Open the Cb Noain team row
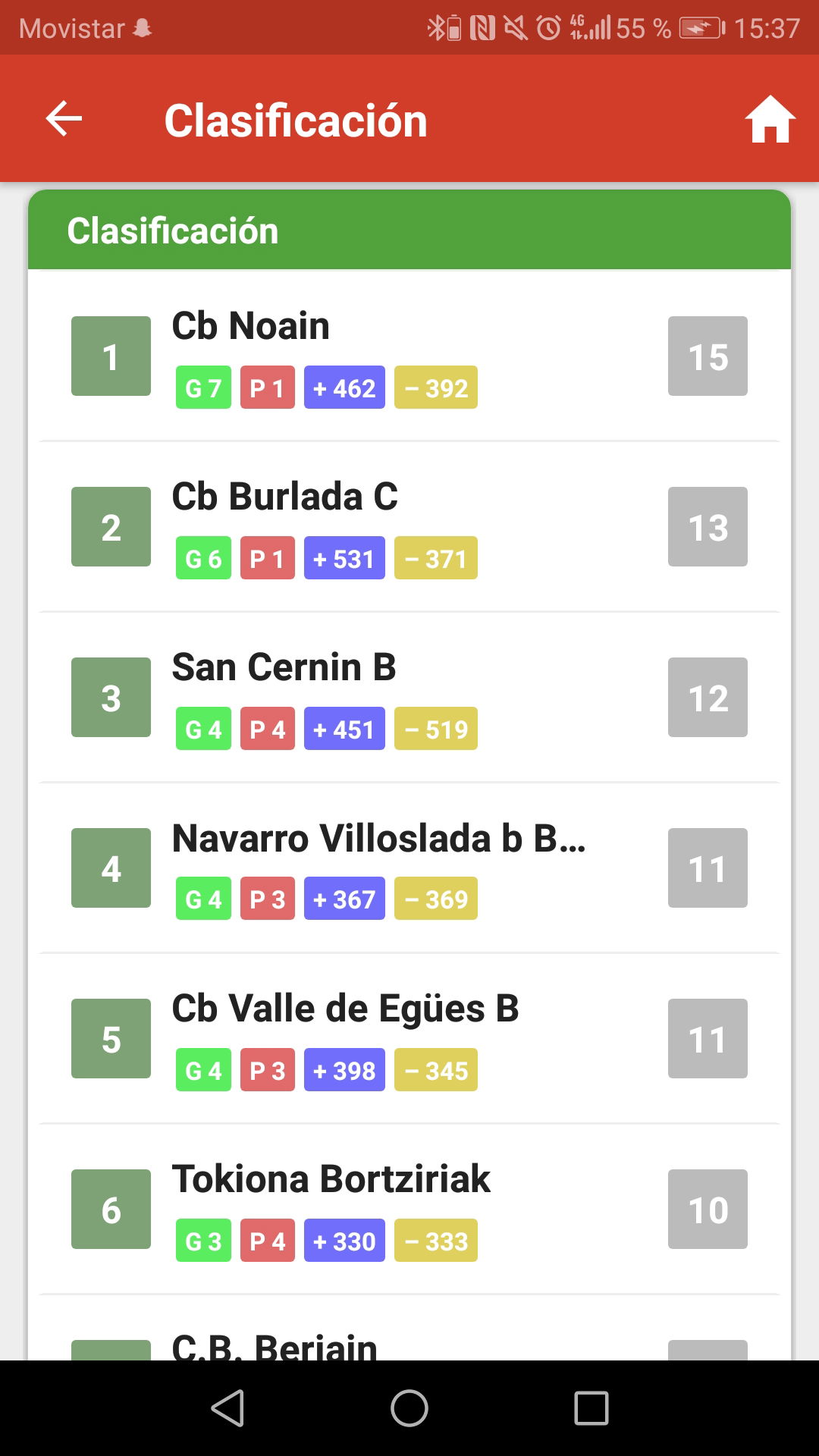The width and height of the screenshot is (819, 1456). tap(409, 356)
